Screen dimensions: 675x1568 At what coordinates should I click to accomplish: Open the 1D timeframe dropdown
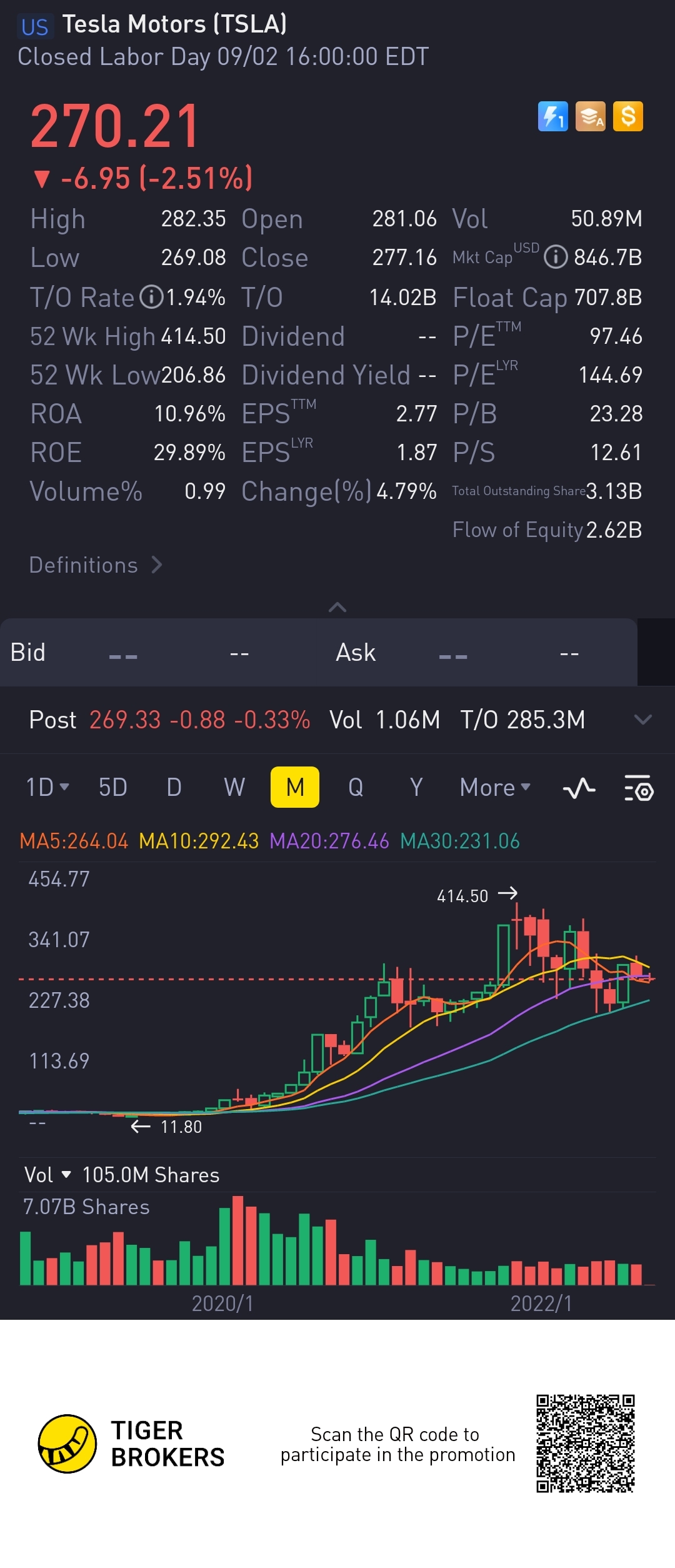47,787
